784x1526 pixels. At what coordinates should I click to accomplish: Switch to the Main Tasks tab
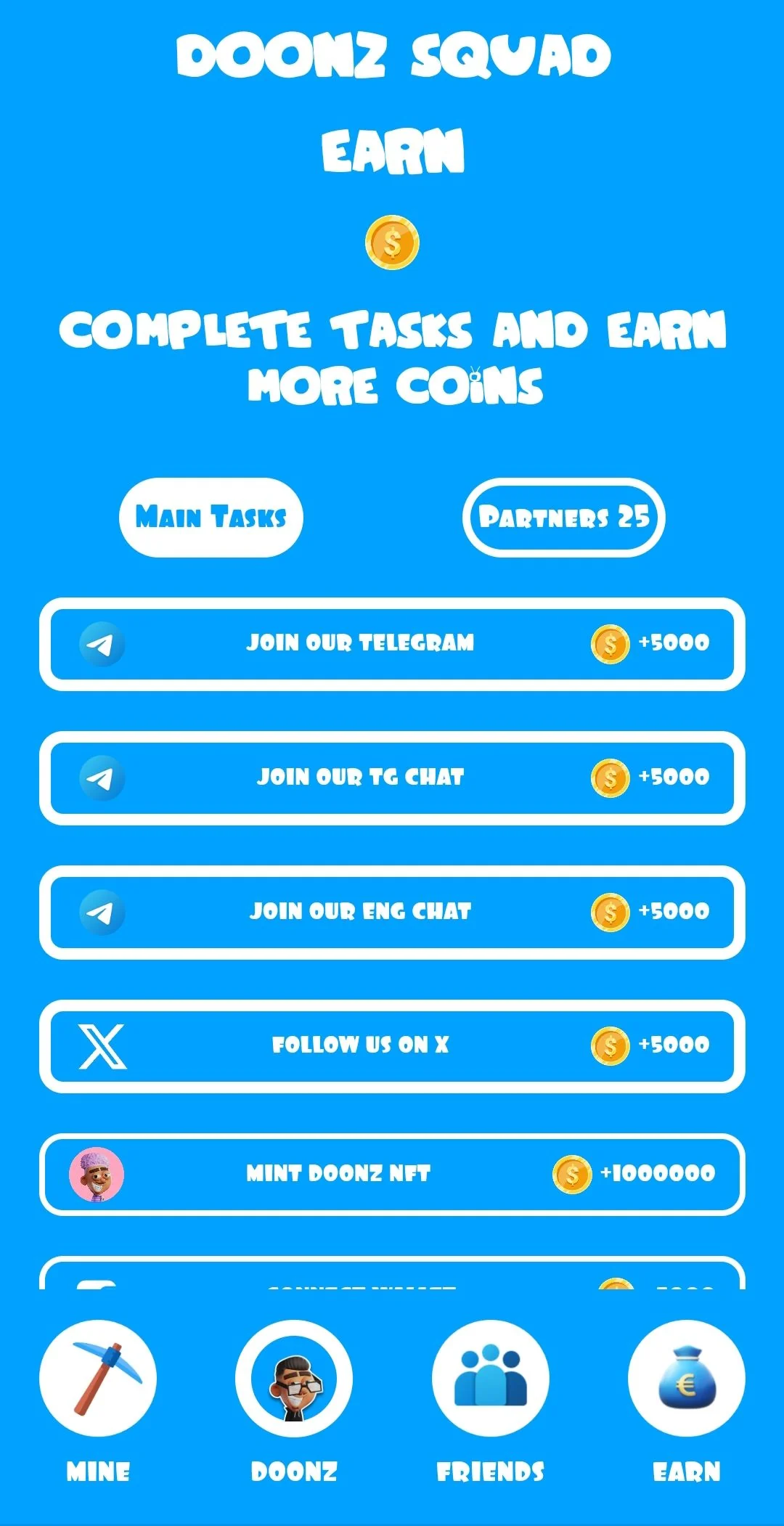pyautogui.click(x=211, y=518)
